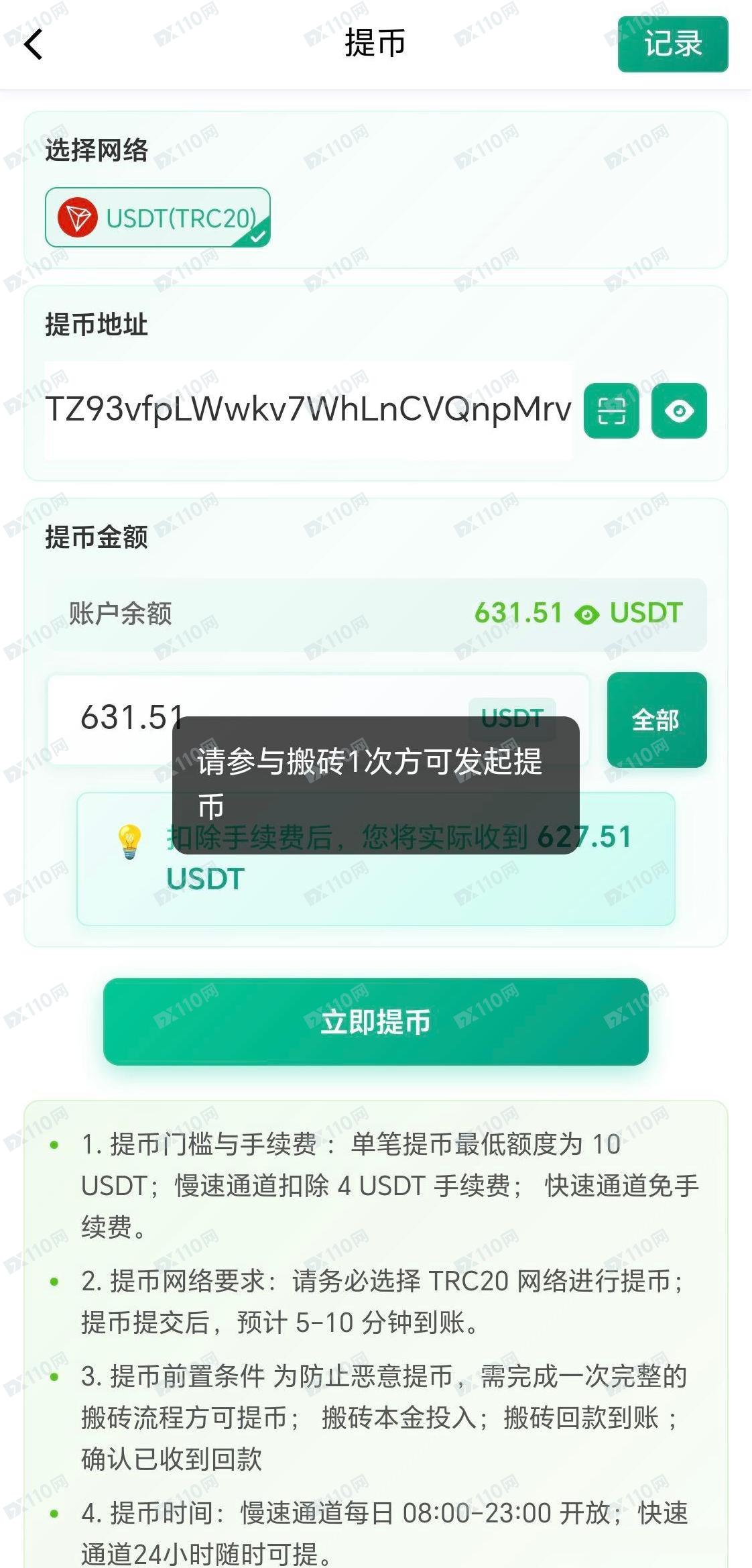Tap 全部 to withdraw the full balance
This screenshot has width=752, height=1568.
click(656, 720)
